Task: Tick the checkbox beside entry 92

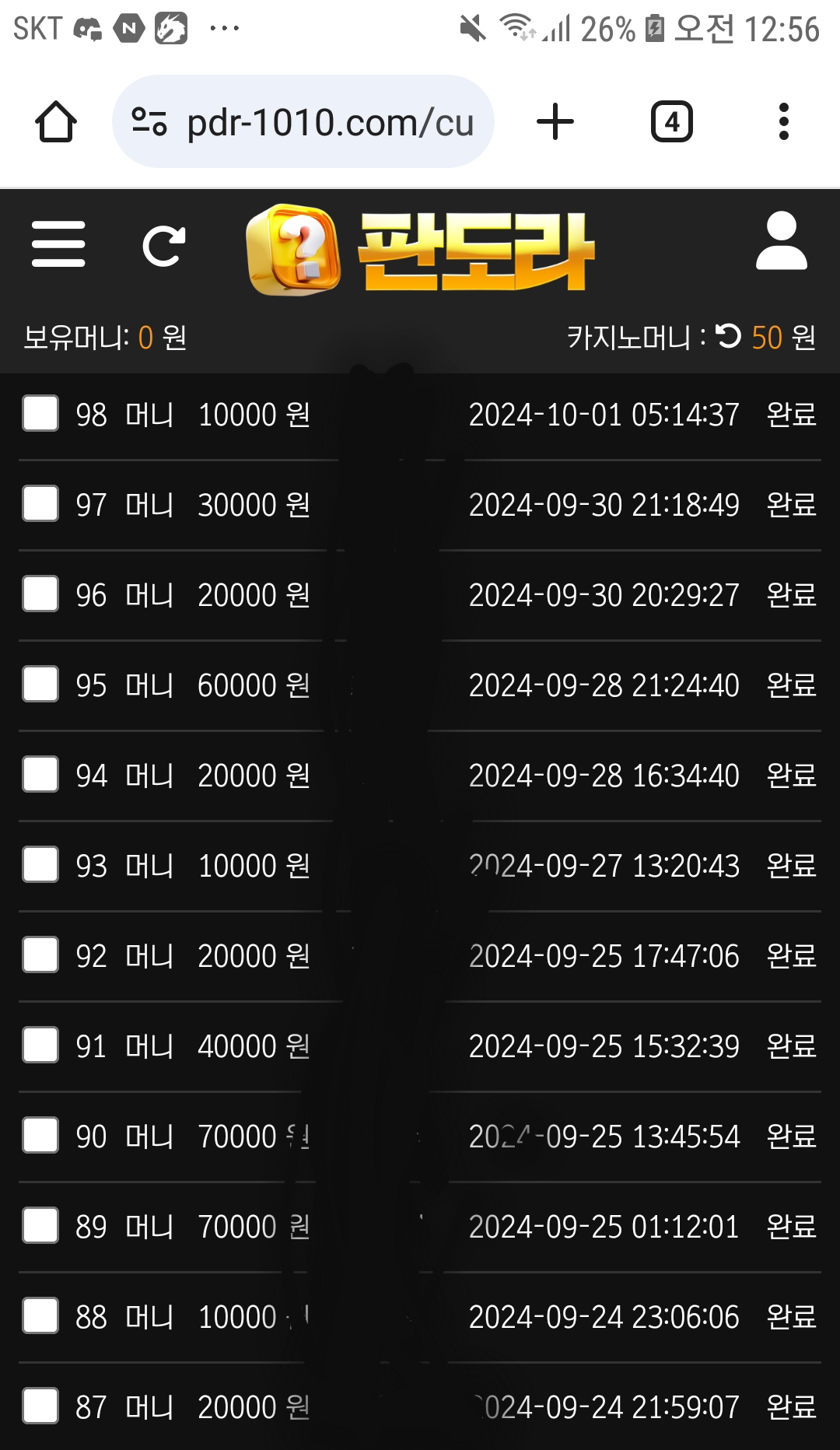Action: click(40, 954)
